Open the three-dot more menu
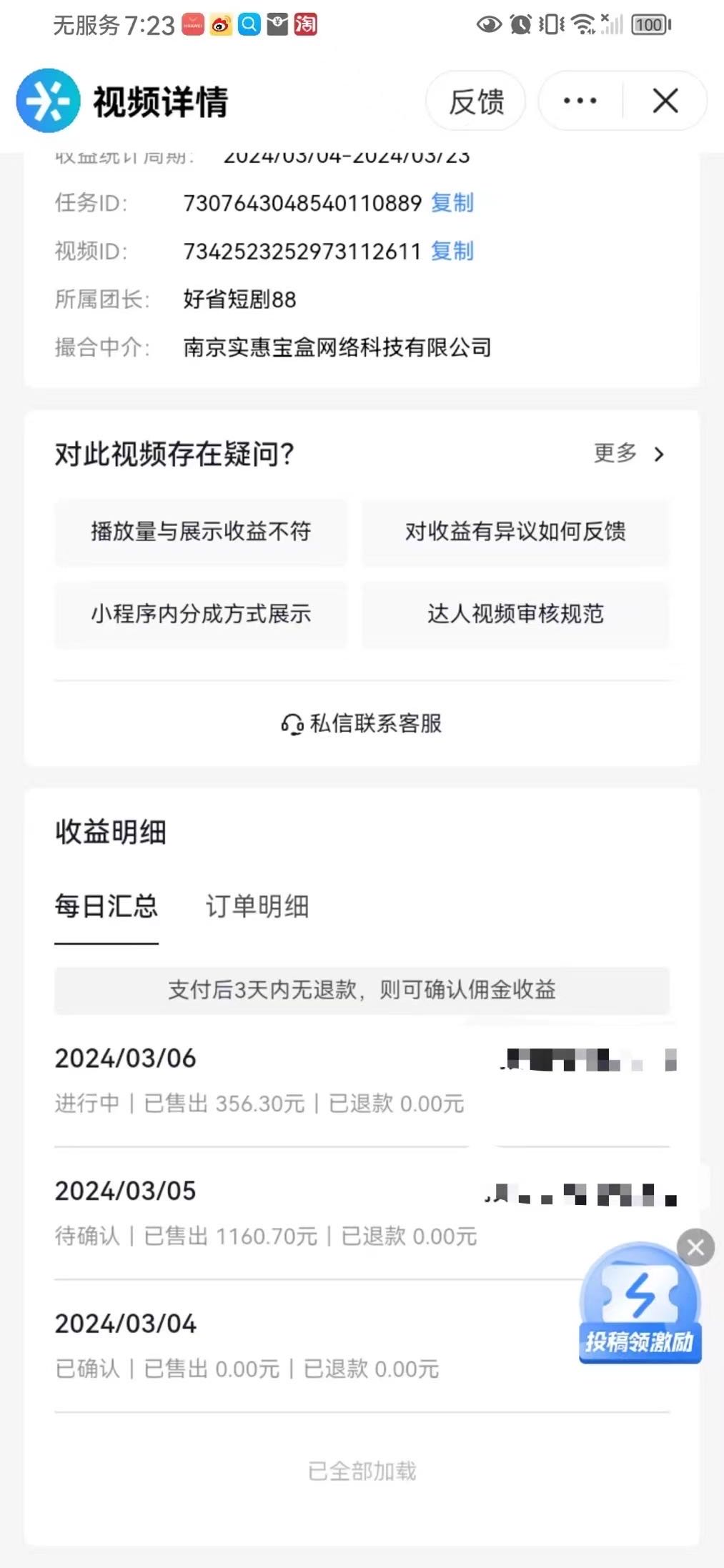This screenshot has width=724, height=1568. click(580, 101)
